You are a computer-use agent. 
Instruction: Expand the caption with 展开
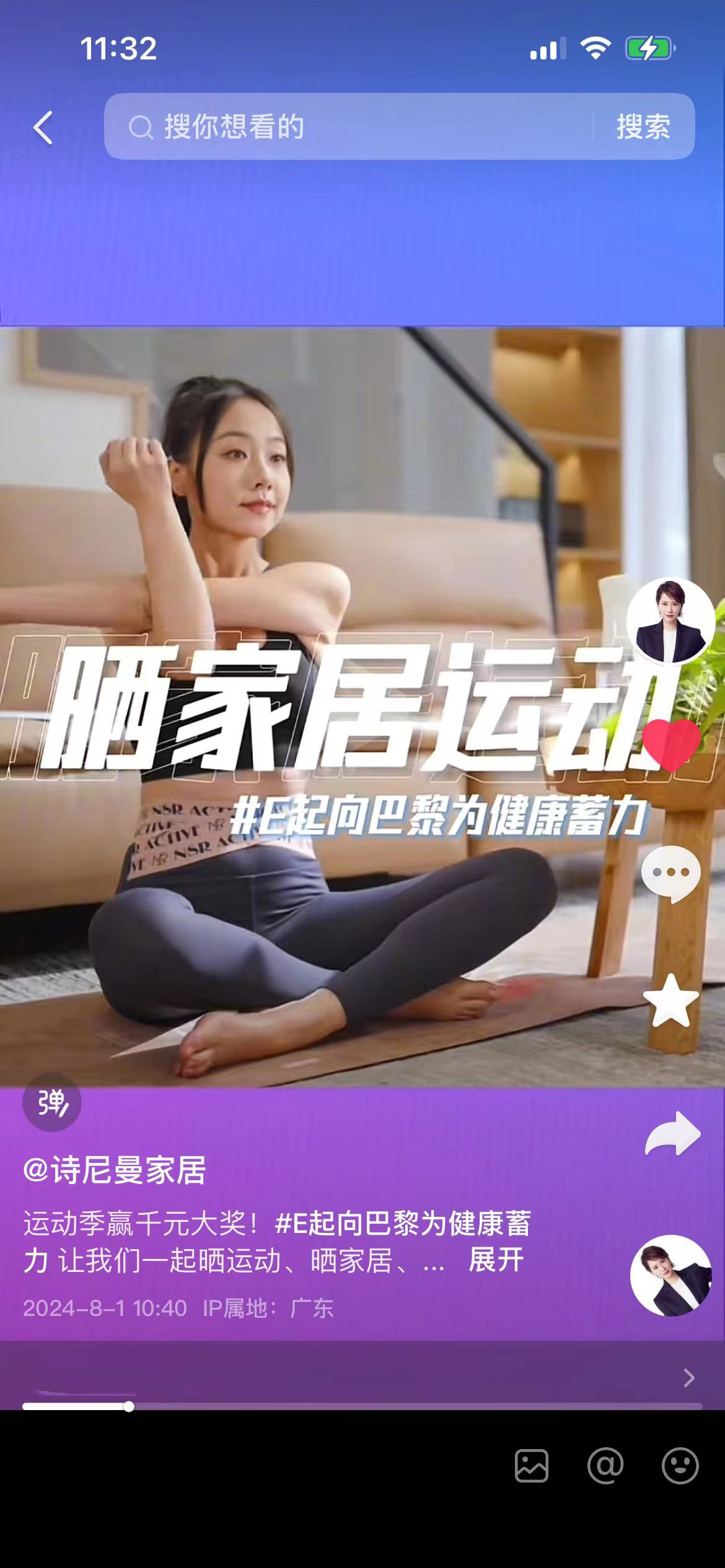tap(496, 1260)
